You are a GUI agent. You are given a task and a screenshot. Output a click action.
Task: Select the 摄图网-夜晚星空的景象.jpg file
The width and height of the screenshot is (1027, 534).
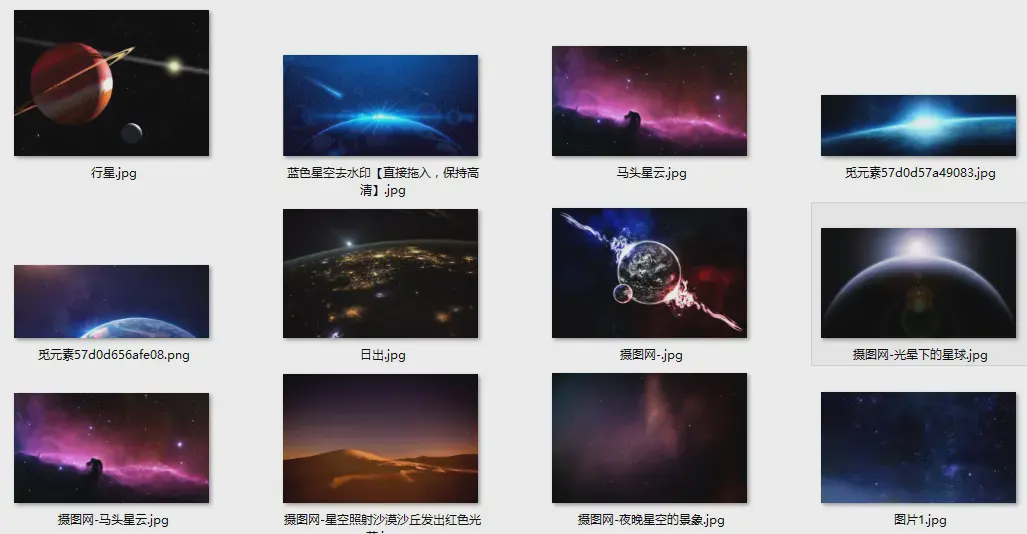[x=649, y=438]
